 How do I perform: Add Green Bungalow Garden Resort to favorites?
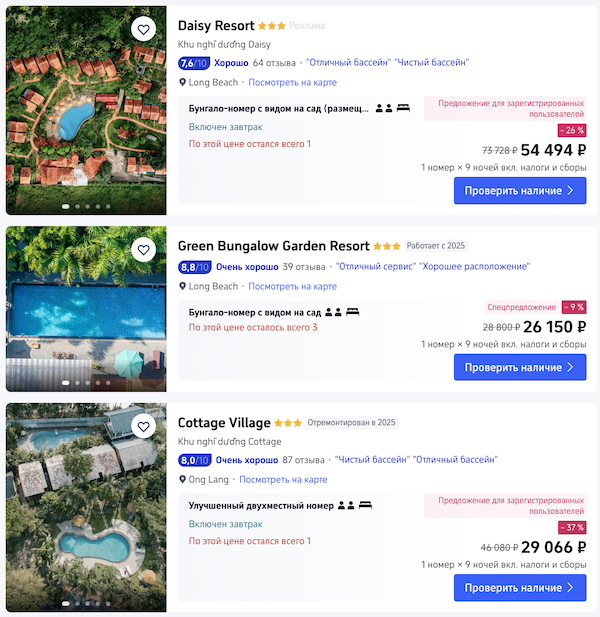(x=144, y=250)
